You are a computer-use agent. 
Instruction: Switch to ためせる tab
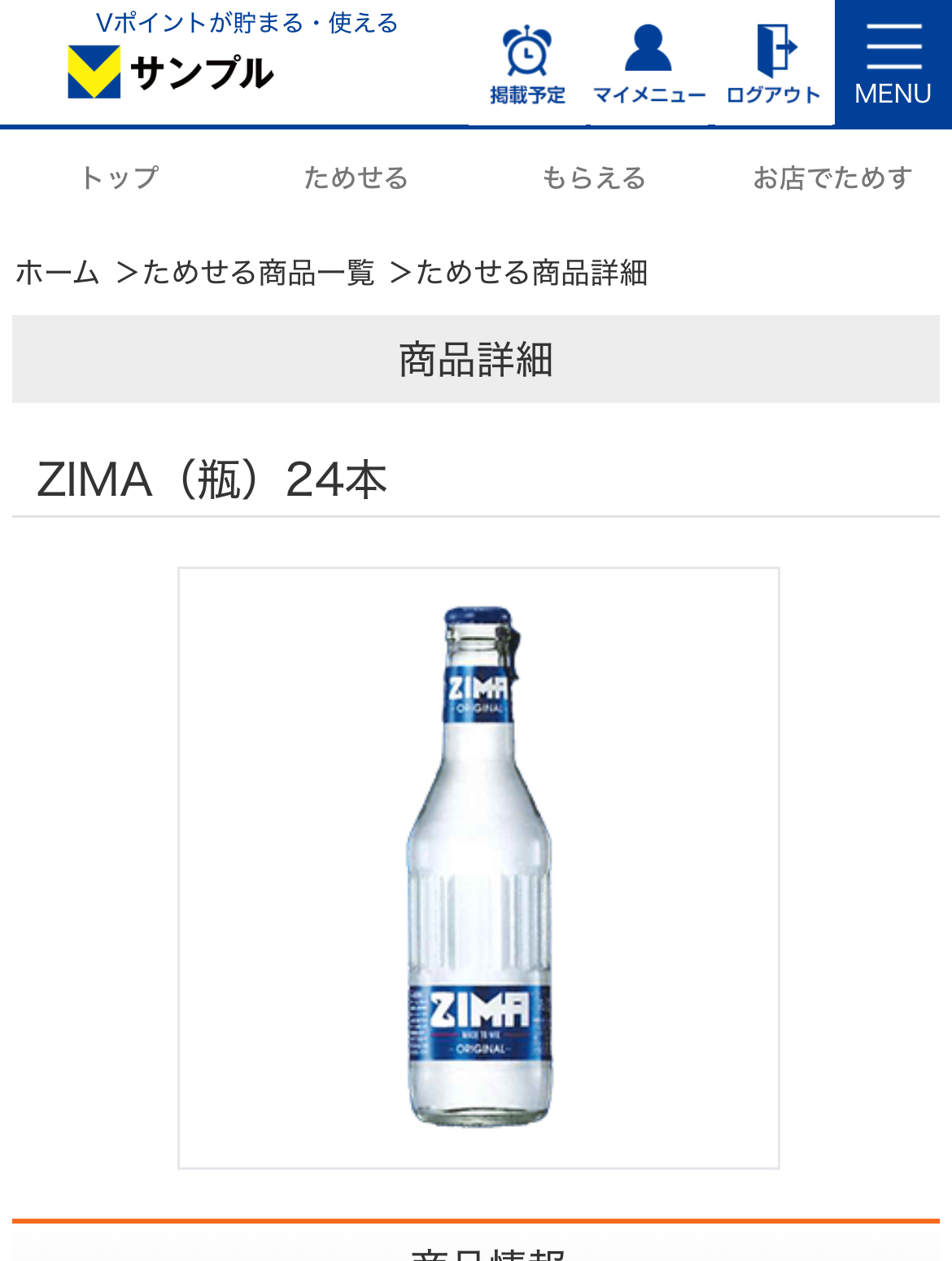tap(356, 177)
